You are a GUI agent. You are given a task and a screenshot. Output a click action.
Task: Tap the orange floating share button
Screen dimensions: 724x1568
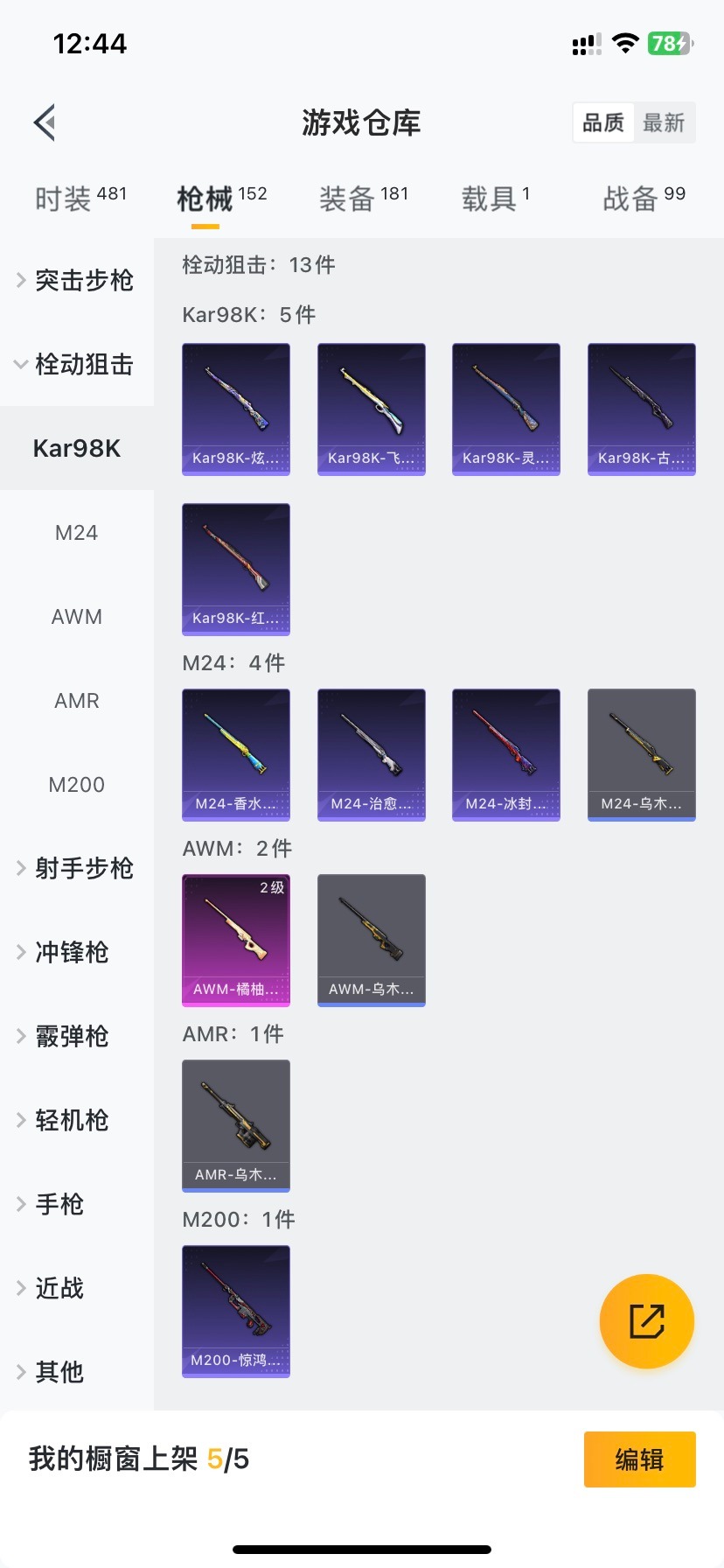pyautogui.click(x=647, y=1321)
